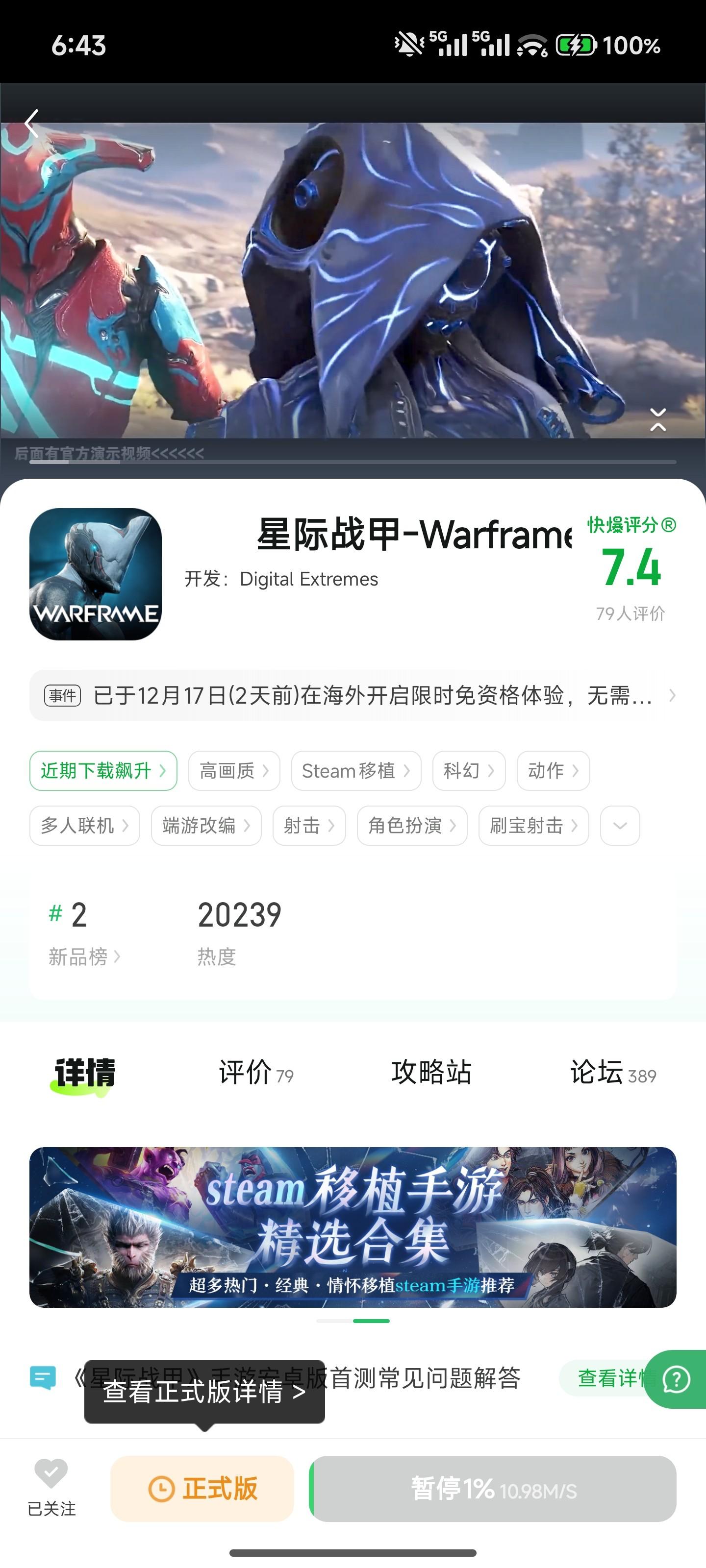Select the 近期下载飙升 chip
This screenshot has height=1568, width=706.
tap(103, 771)
